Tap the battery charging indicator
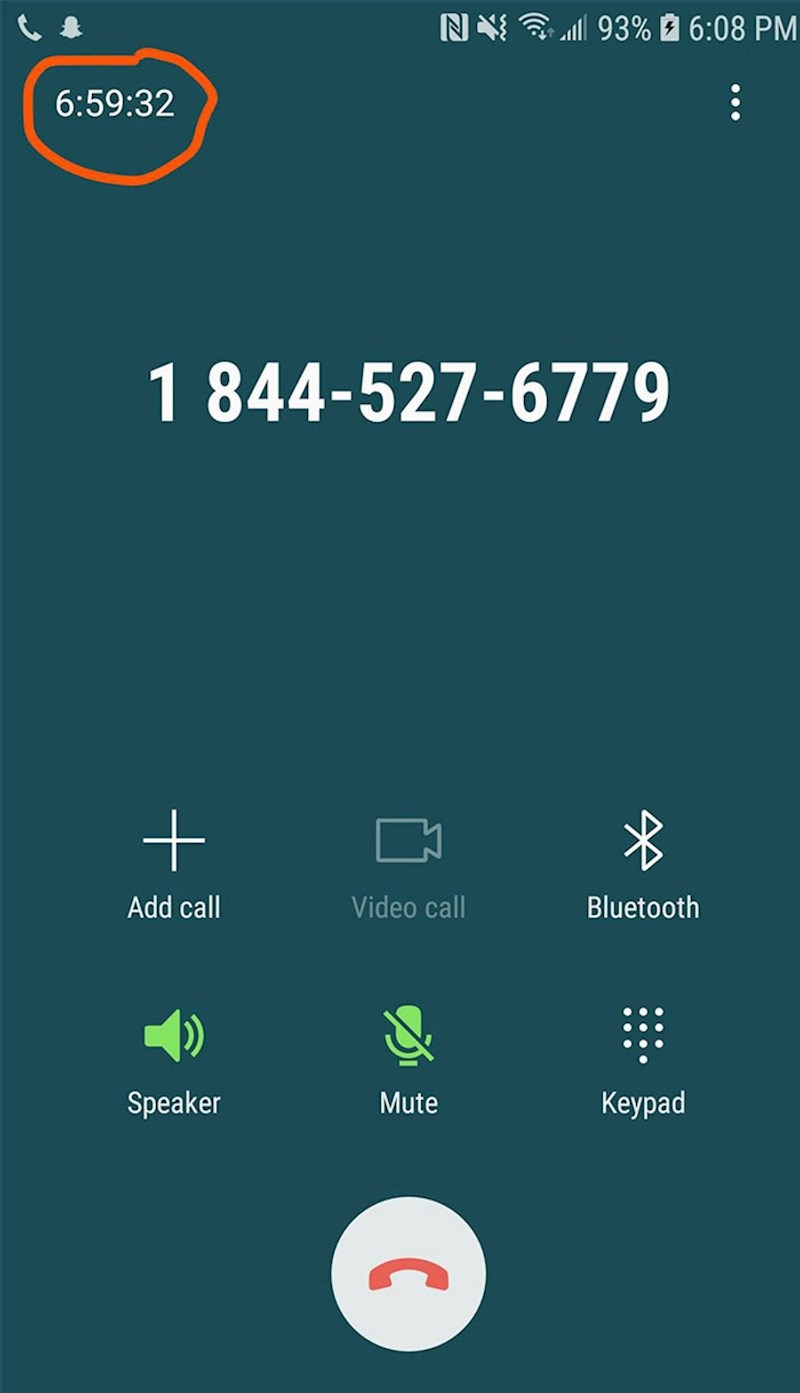Image resolution: width=800 pixels, height=1393 pixels. 668,27
